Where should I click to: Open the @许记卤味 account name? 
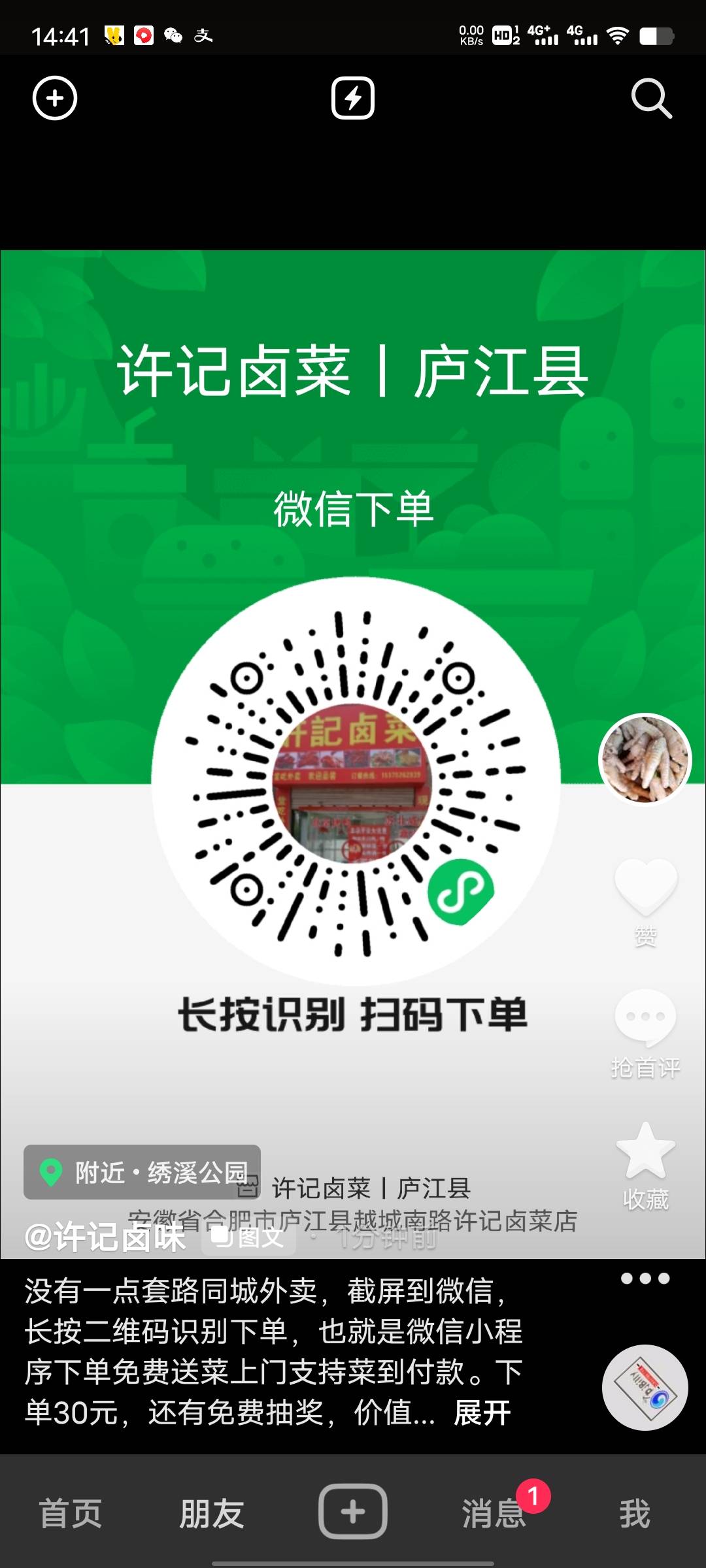click(105, 1237)
